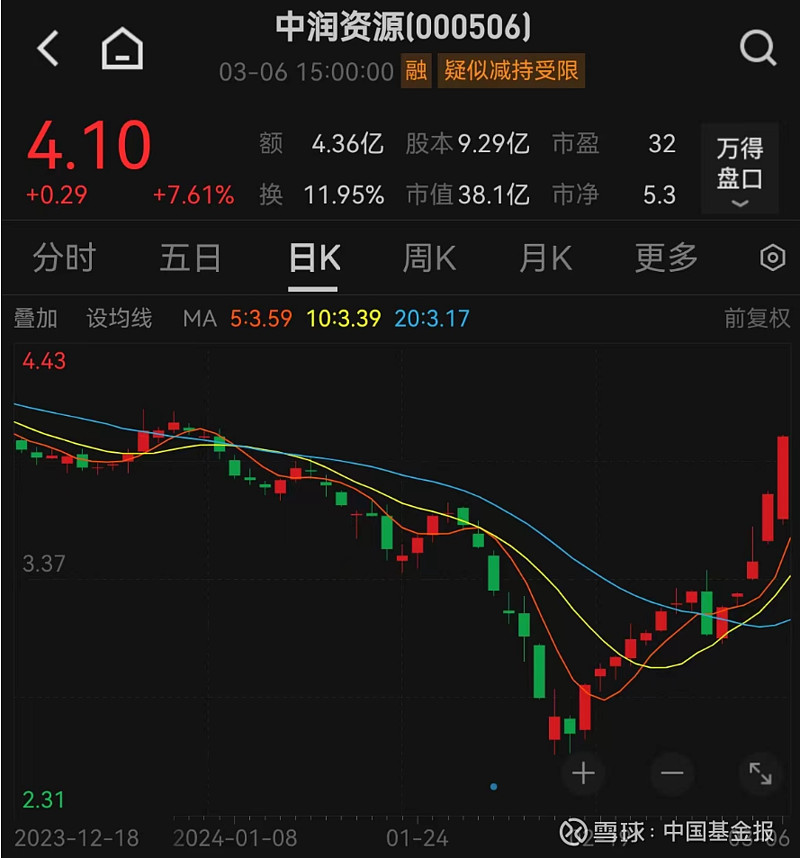Tap the zoom out minus icon
This screenshot has width=800, height=858.
671,773
